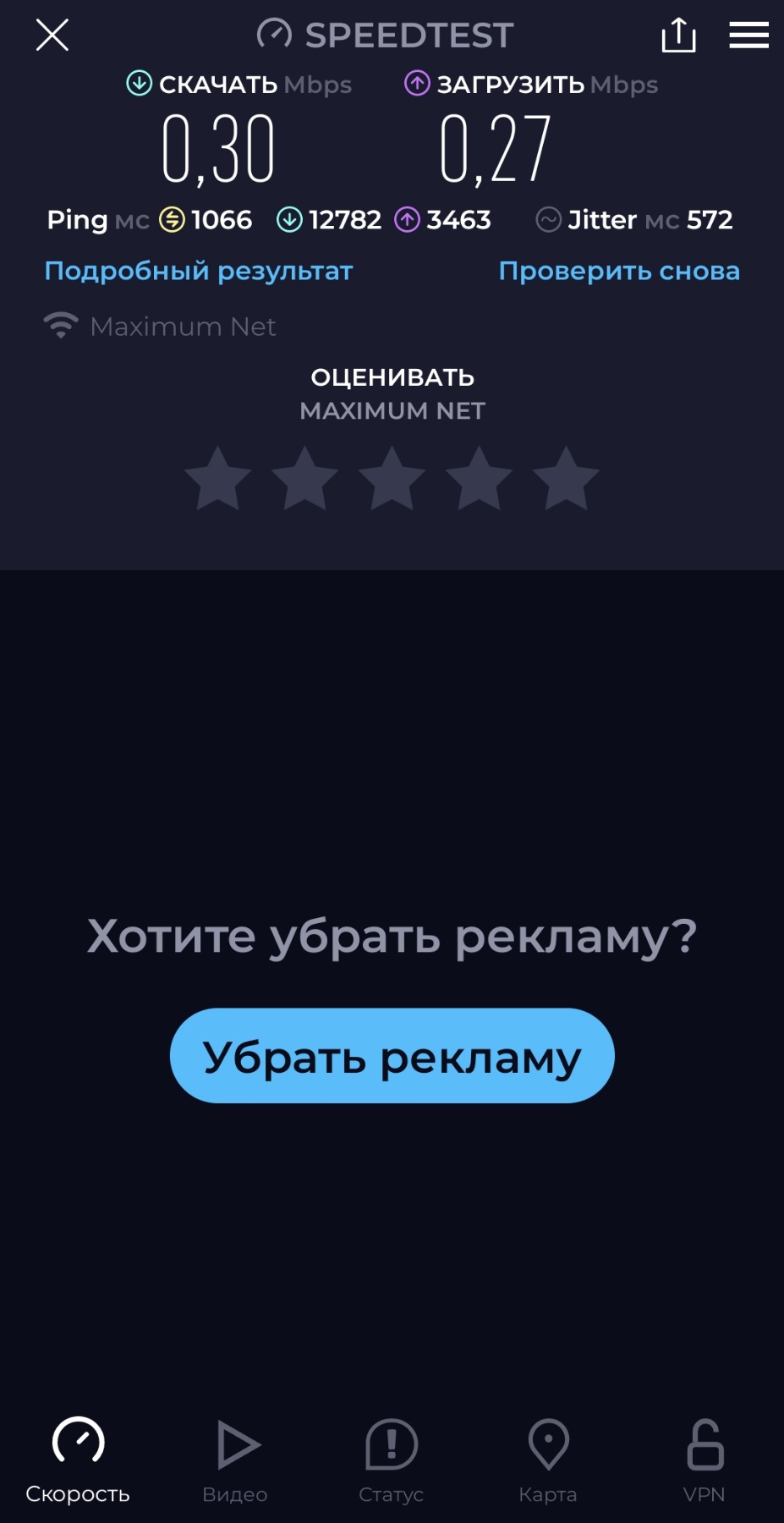The image size is (784, 1523).
Task: Go to the Карта tab
Action: (548, 1459)
